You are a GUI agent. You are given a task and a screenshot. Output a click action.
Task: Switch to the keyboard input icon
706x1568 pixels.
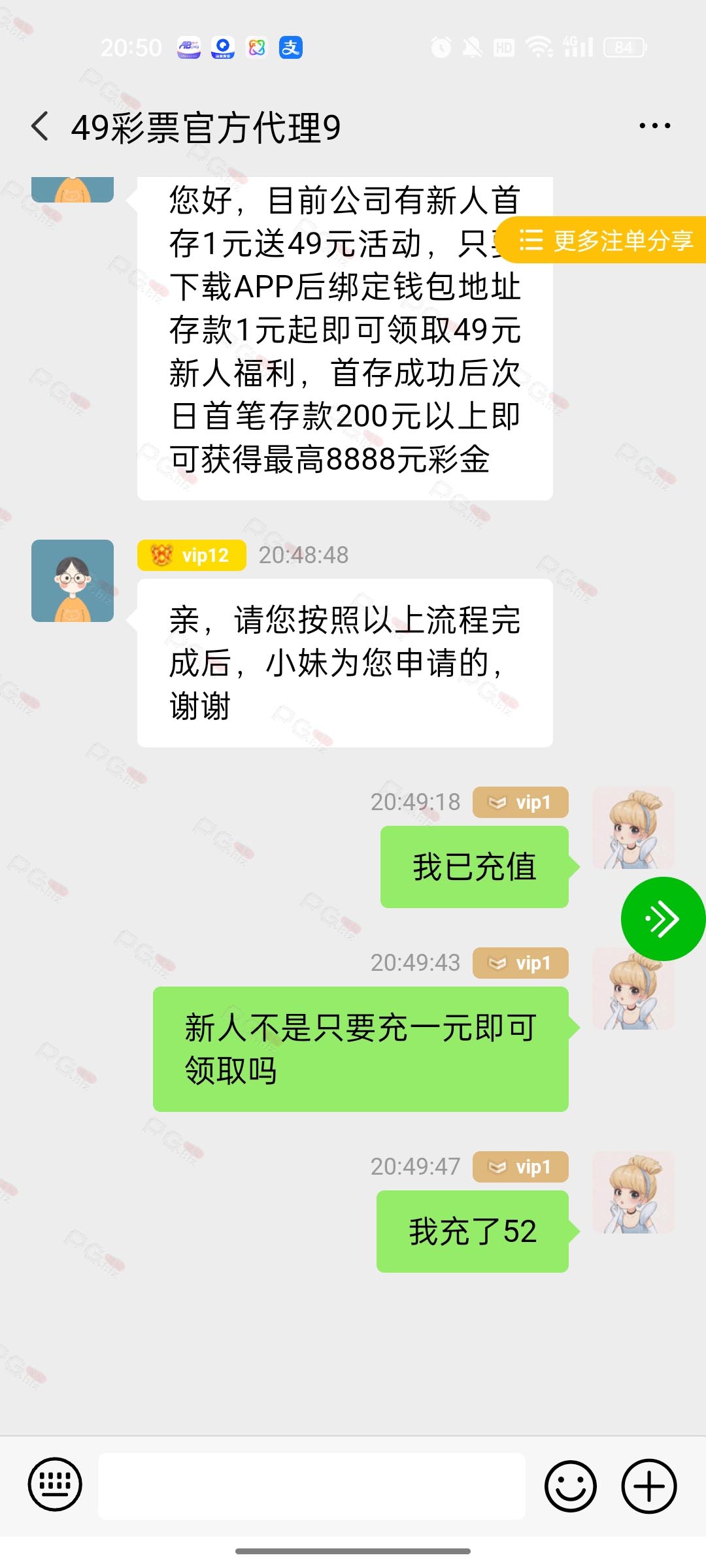55,1484
